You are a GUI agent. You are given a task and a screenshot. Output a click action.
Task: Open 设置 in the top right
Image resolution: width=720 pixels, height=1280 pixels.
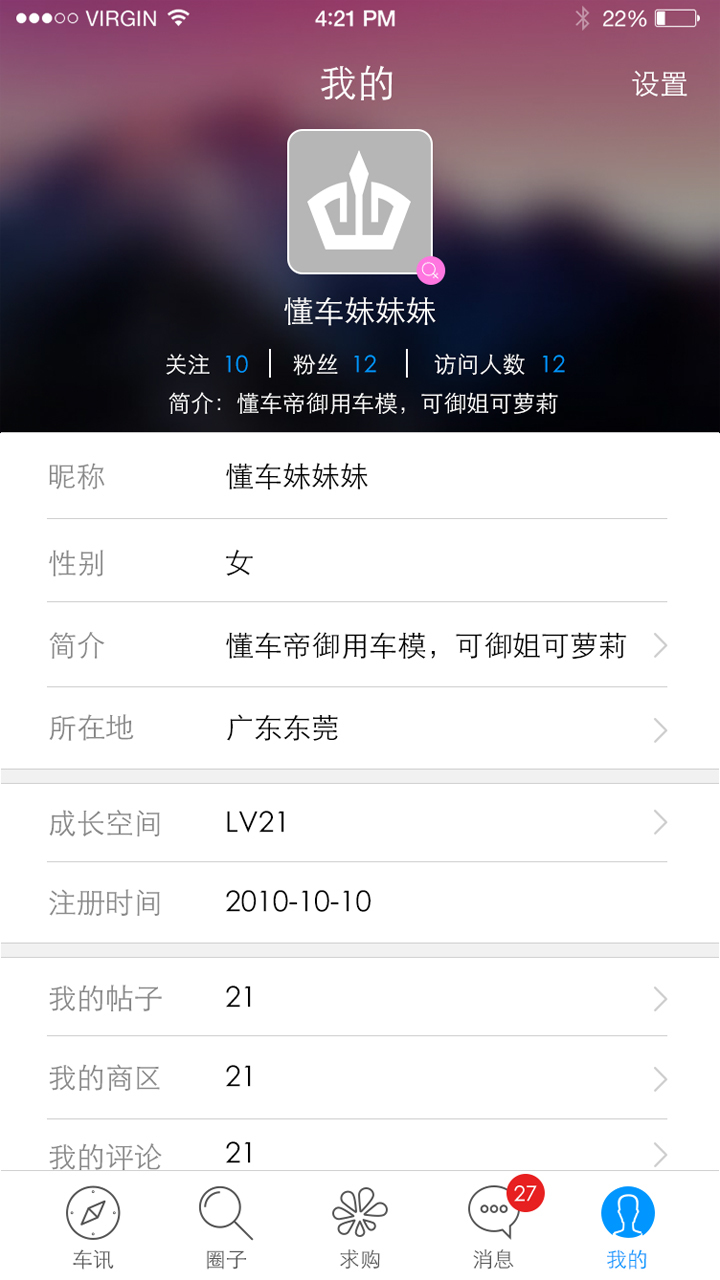click(x=660, y=84)
